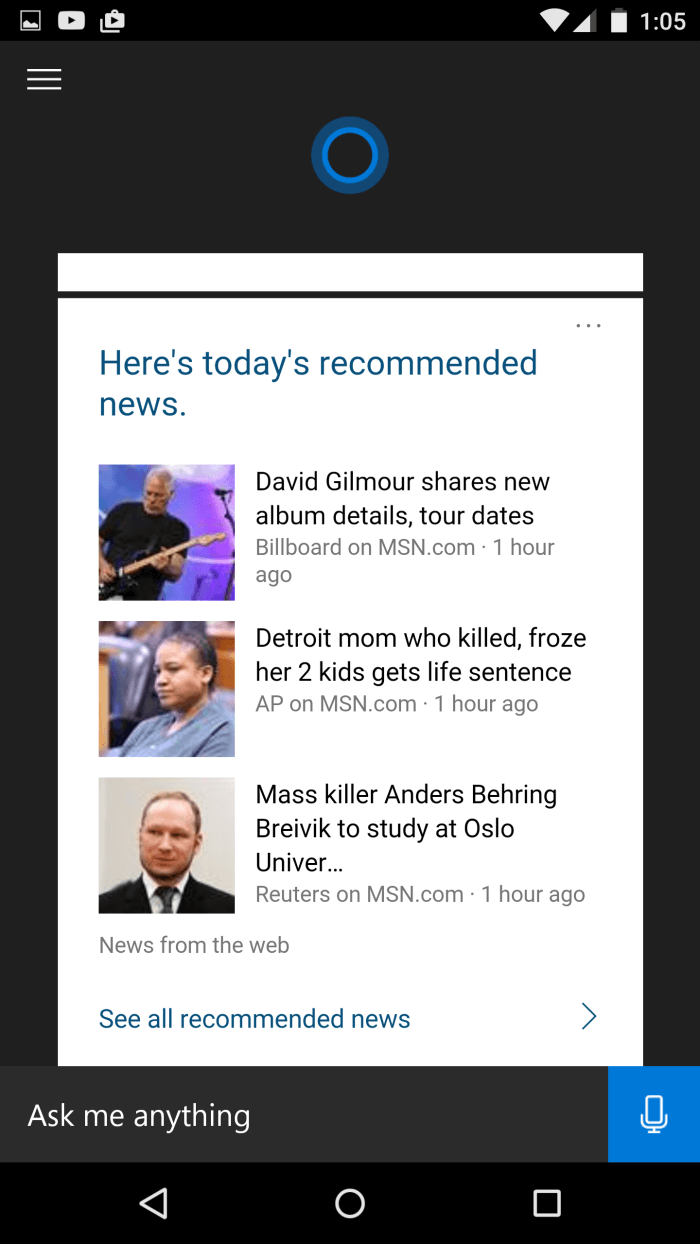The width and height of the screenshot is (700, 1244).
Task: Open the hamburger menu
Action: click(x=44, y=80)
